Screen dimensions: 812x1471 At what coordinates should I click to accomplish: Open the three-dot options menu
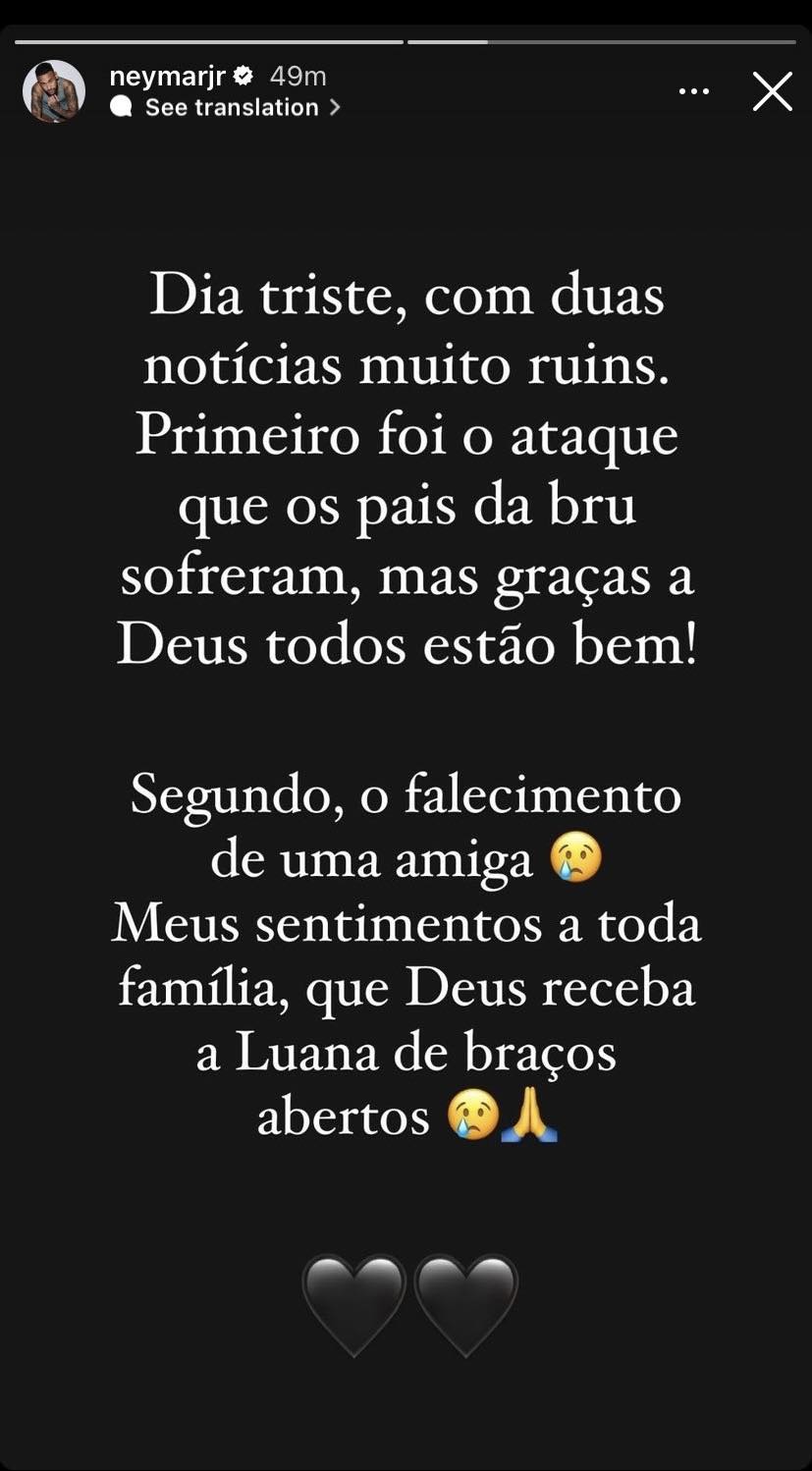pos(694,91)
